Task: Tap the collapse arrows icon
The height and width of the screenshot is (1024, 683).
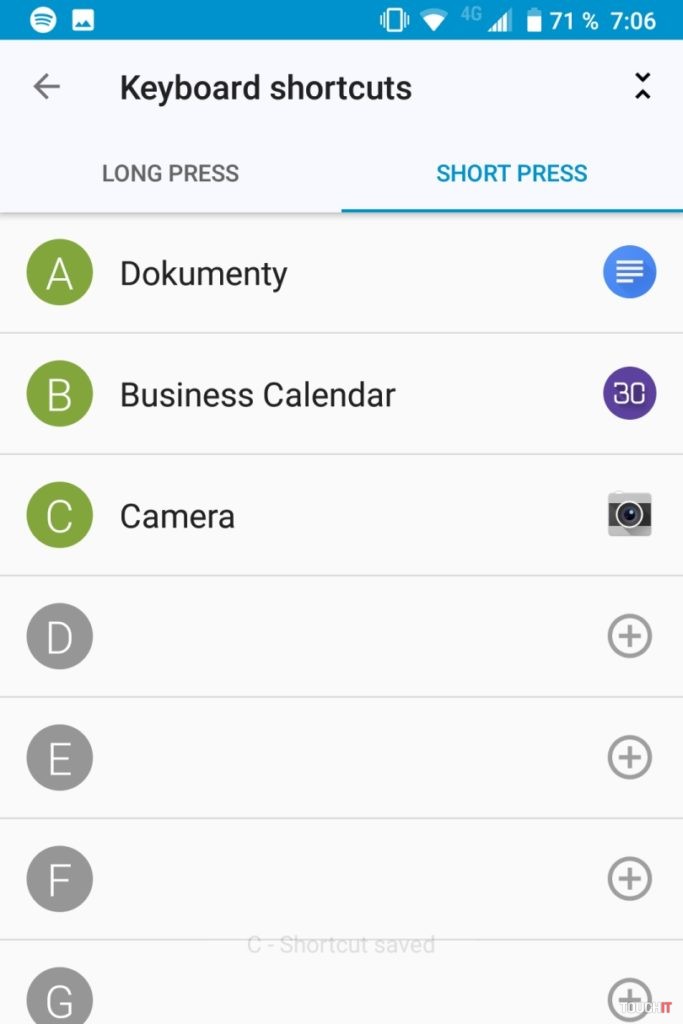Action: tap(643, 87)
